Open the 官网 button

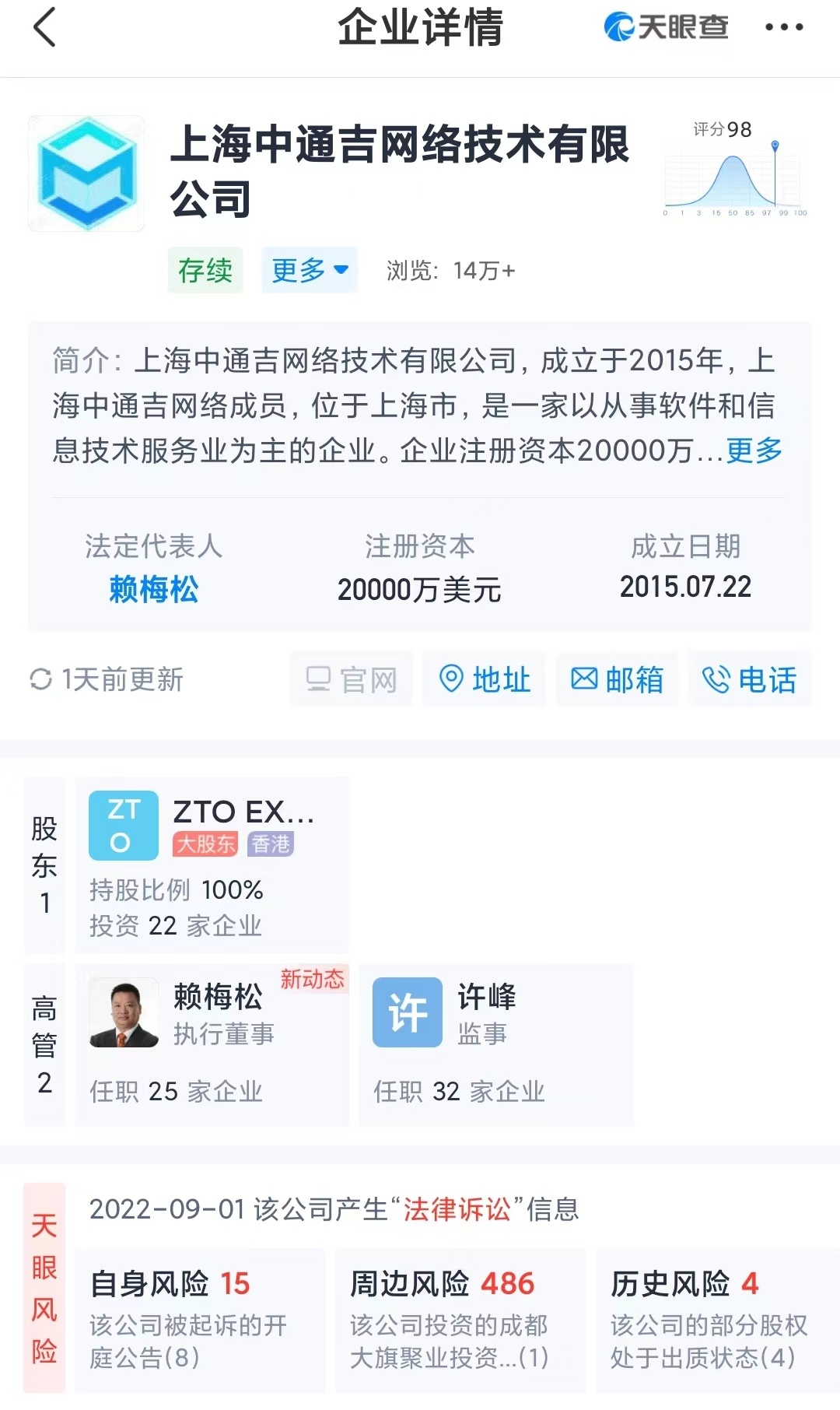(x=352, y=679)
